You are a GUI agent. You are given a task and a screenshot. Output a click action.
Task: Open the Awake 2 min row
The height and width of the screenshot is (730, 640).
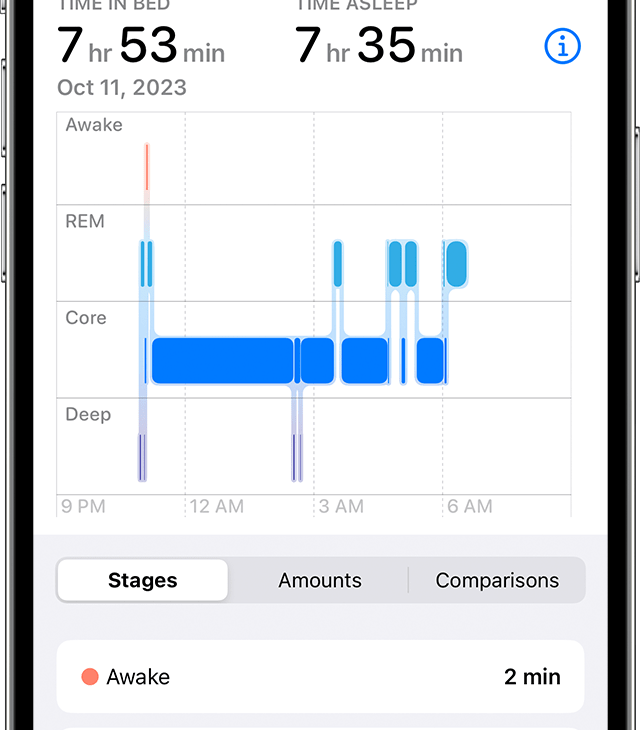[320, 677]
